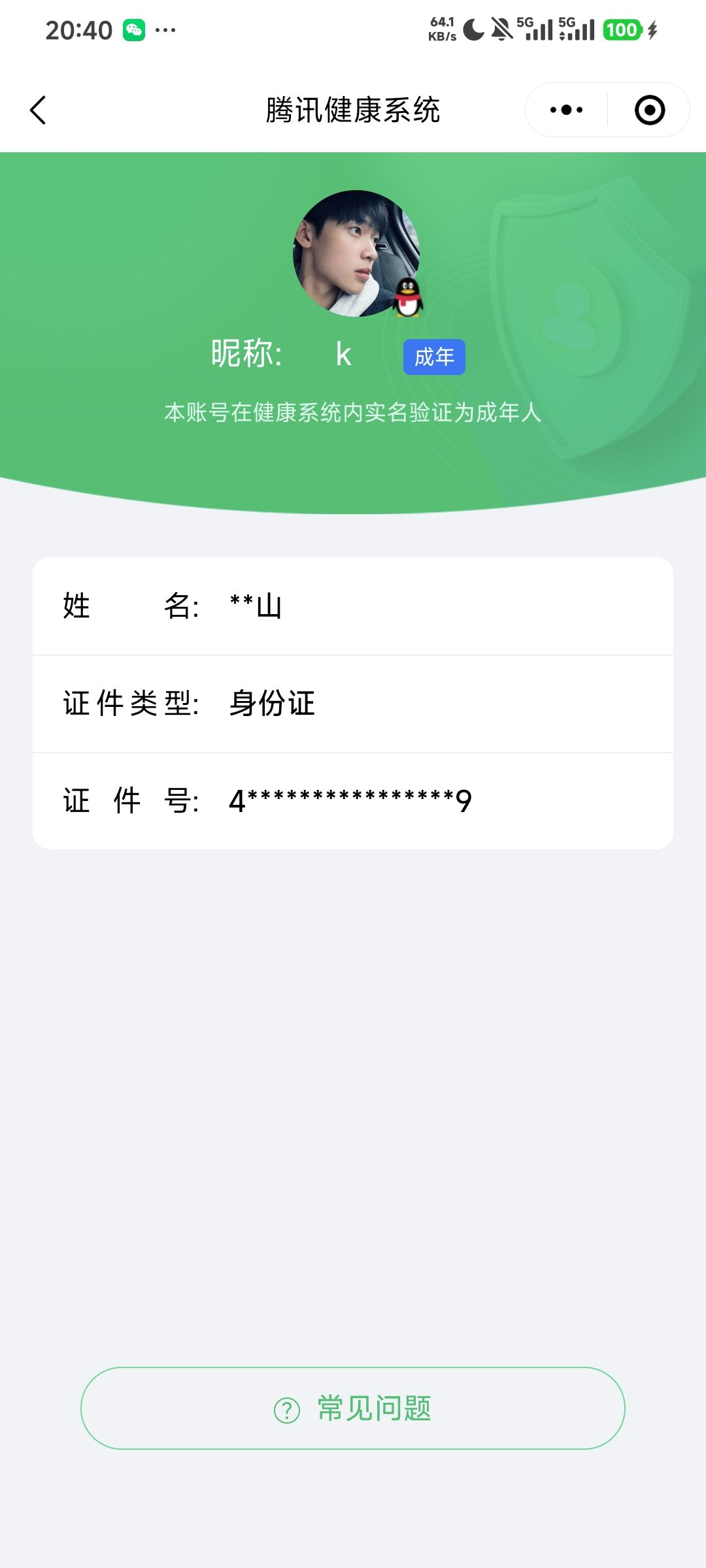
Task: Open the 姓名 row showing **山
Action: point(353,608)
